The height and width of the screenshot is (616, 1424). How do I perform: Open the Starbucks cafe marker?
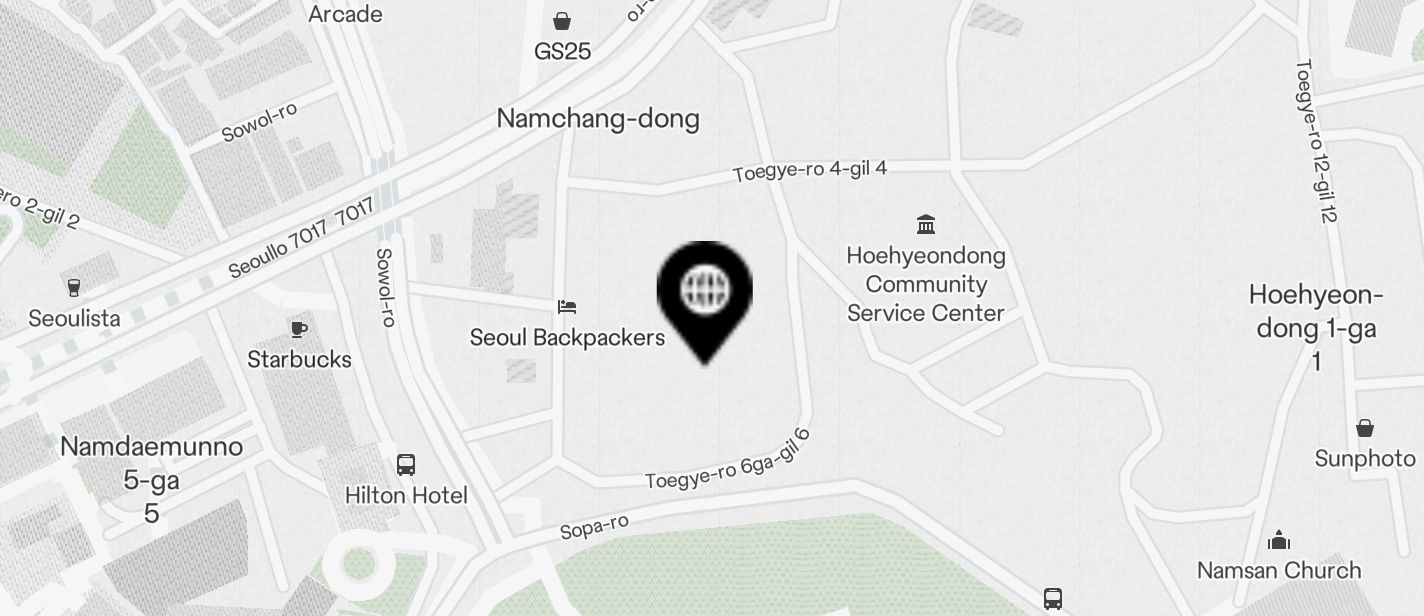pos(299,329)
